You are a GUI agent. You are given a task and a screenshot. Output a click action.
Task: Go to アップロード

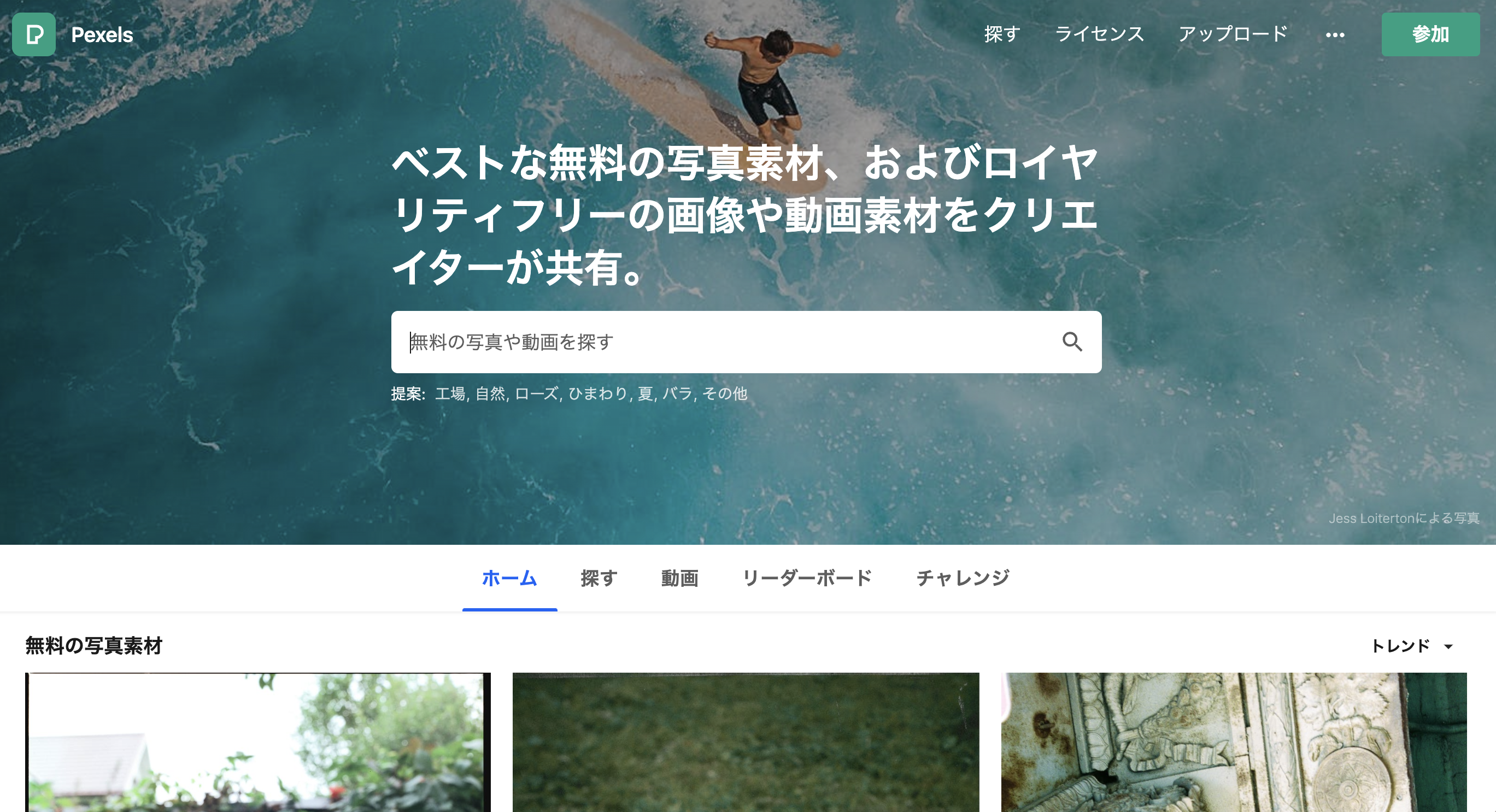(x=1233, y=34)
